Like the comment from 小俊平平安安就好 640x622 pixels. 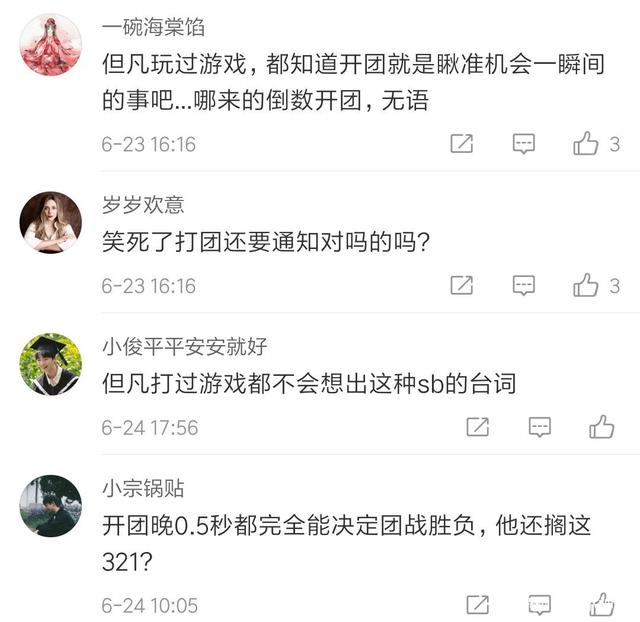click(601, 428)
